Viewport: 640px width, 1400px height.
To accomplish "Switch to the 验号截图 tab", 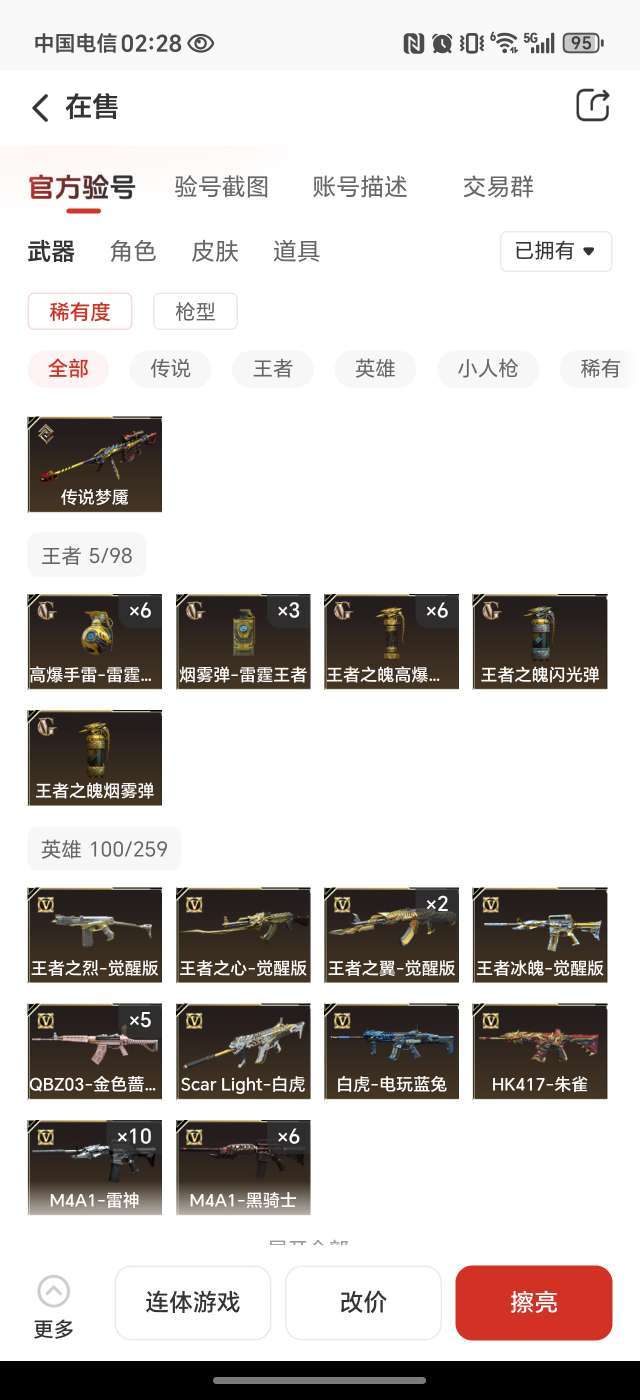I will pyautogui.click(x=222, y=187).
